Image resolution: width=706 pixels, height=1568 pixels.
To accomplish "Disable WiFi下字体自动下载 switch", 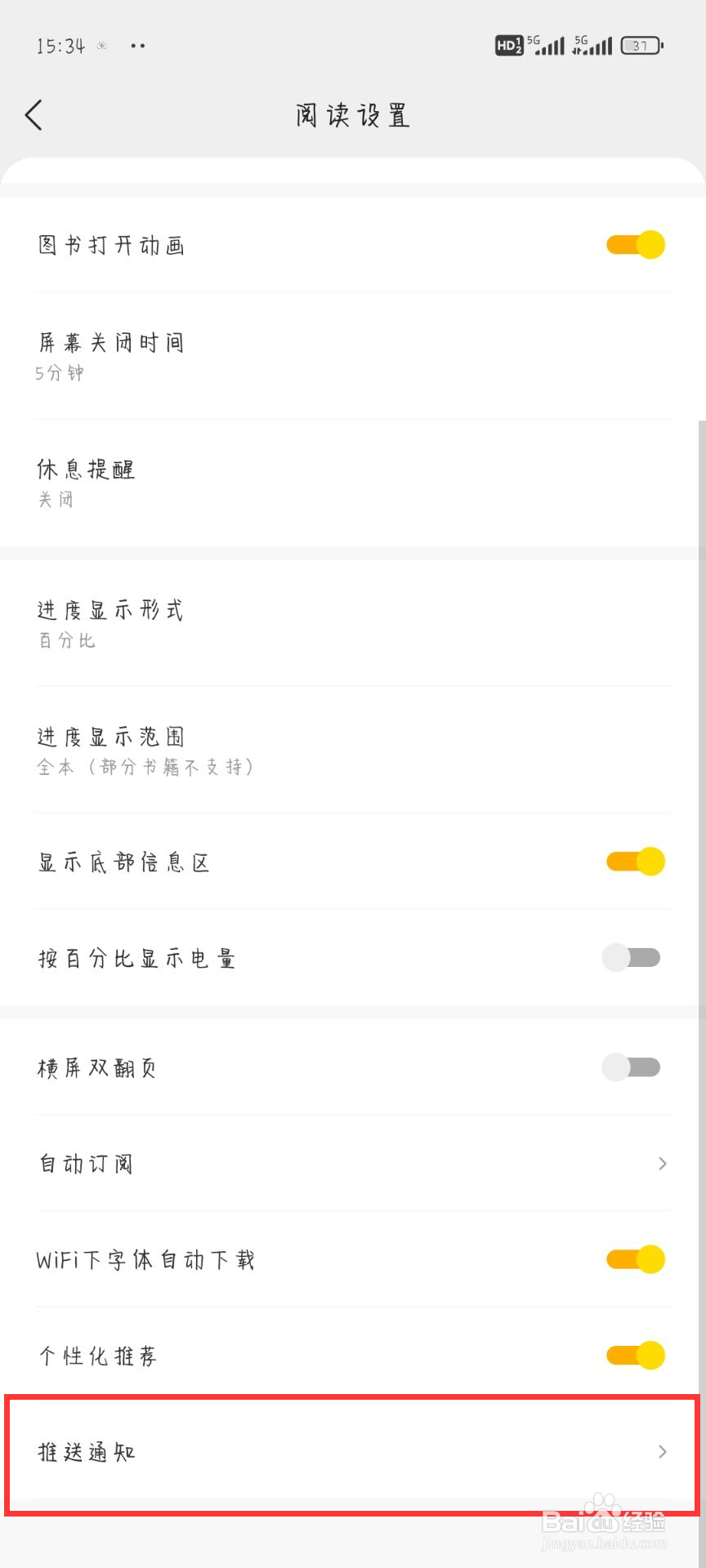I will (x=634, y=1258).
